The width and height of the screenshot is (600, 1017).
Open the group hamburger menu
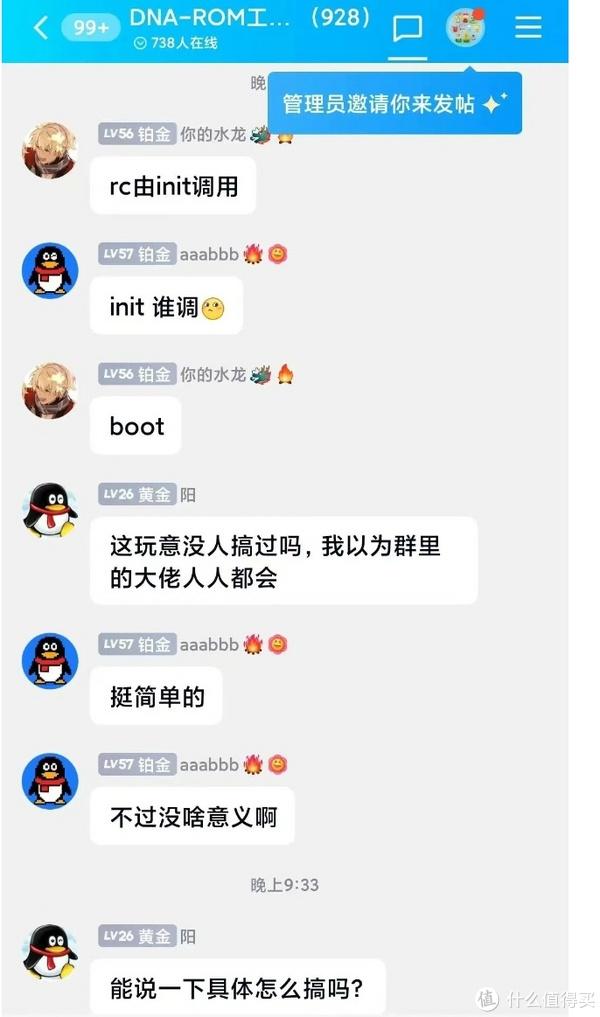528,27
